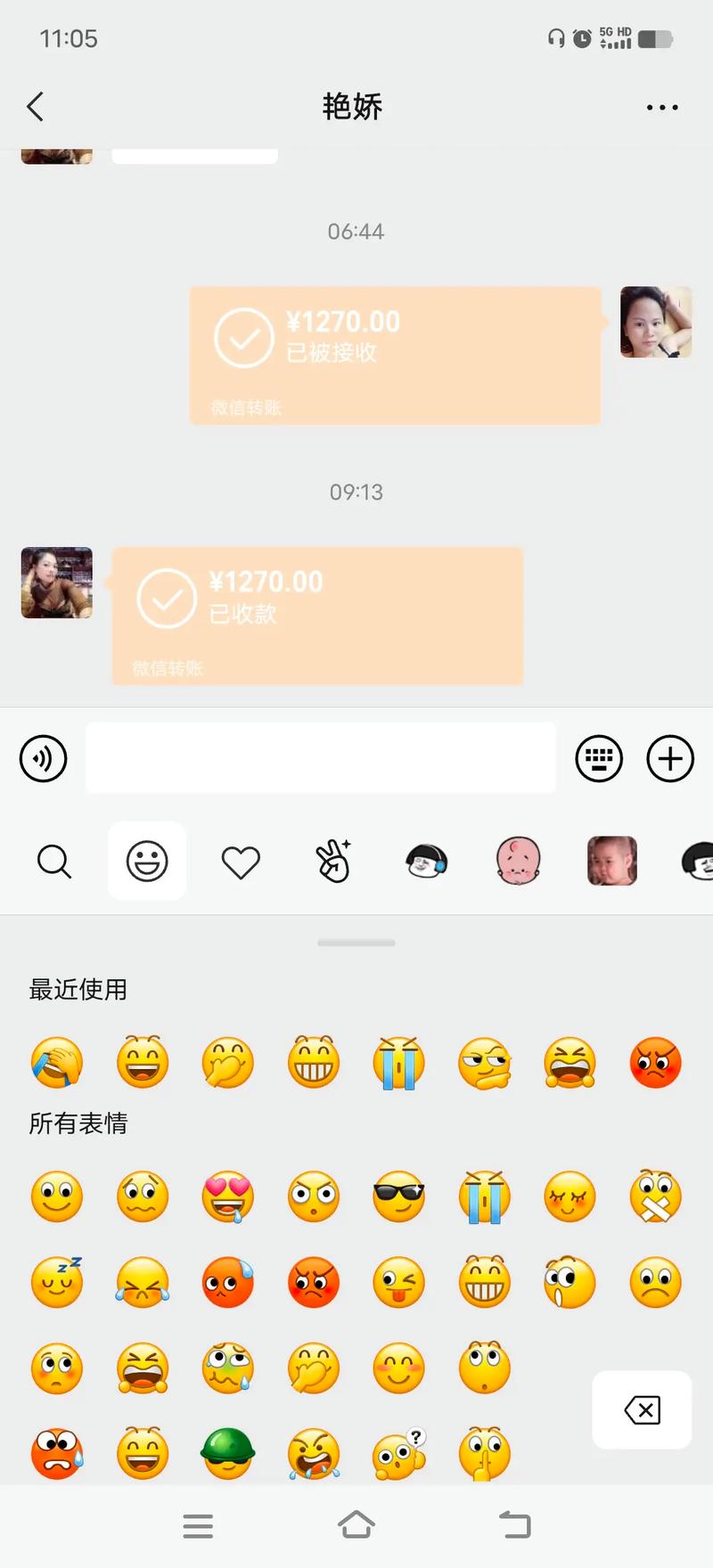This screenshot has width=713, height=1568.
Task: Open the three-dot chat options menu
Action: tap(661, 107)
